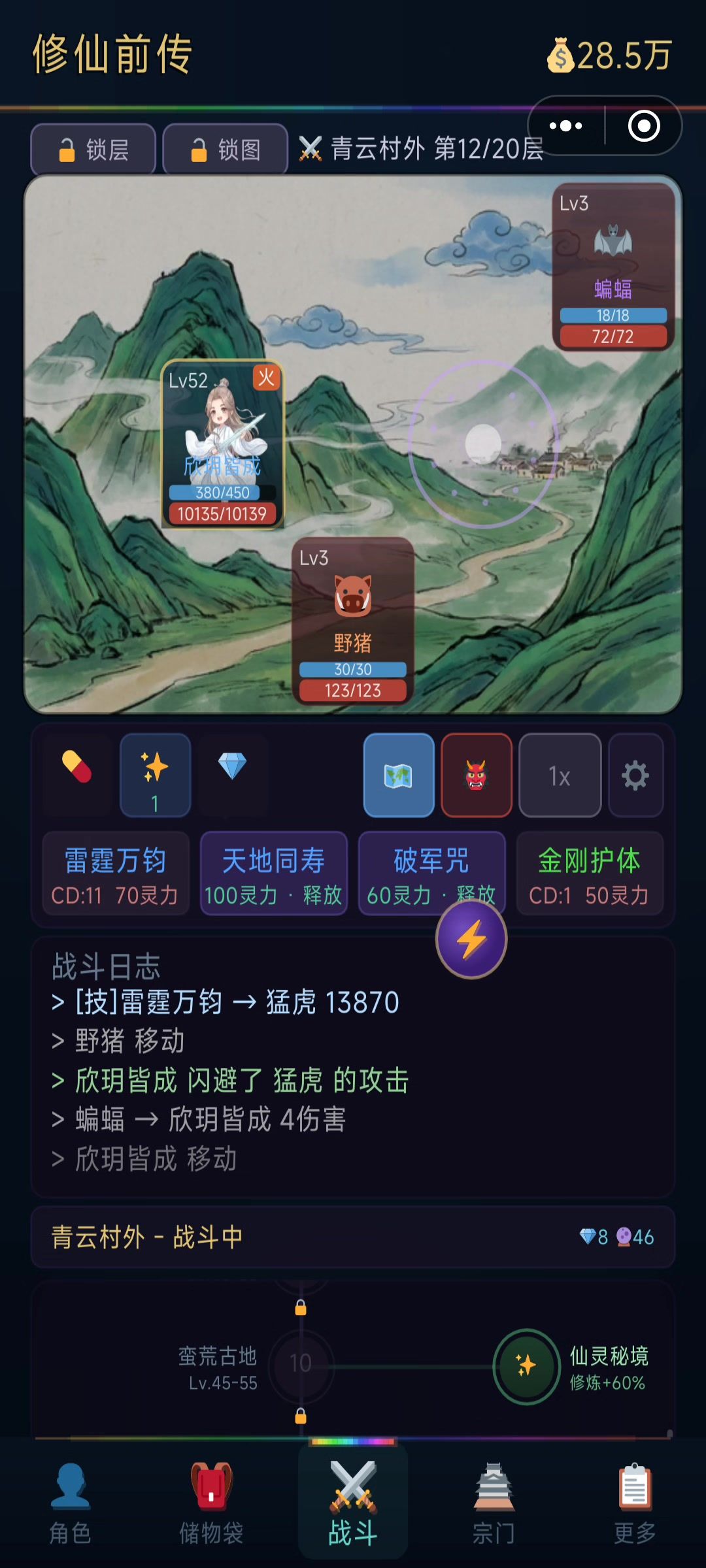Cast the 雷霆万钧 skill
The width and height of the screenshot is (706, 1568).
pos(115,874)
